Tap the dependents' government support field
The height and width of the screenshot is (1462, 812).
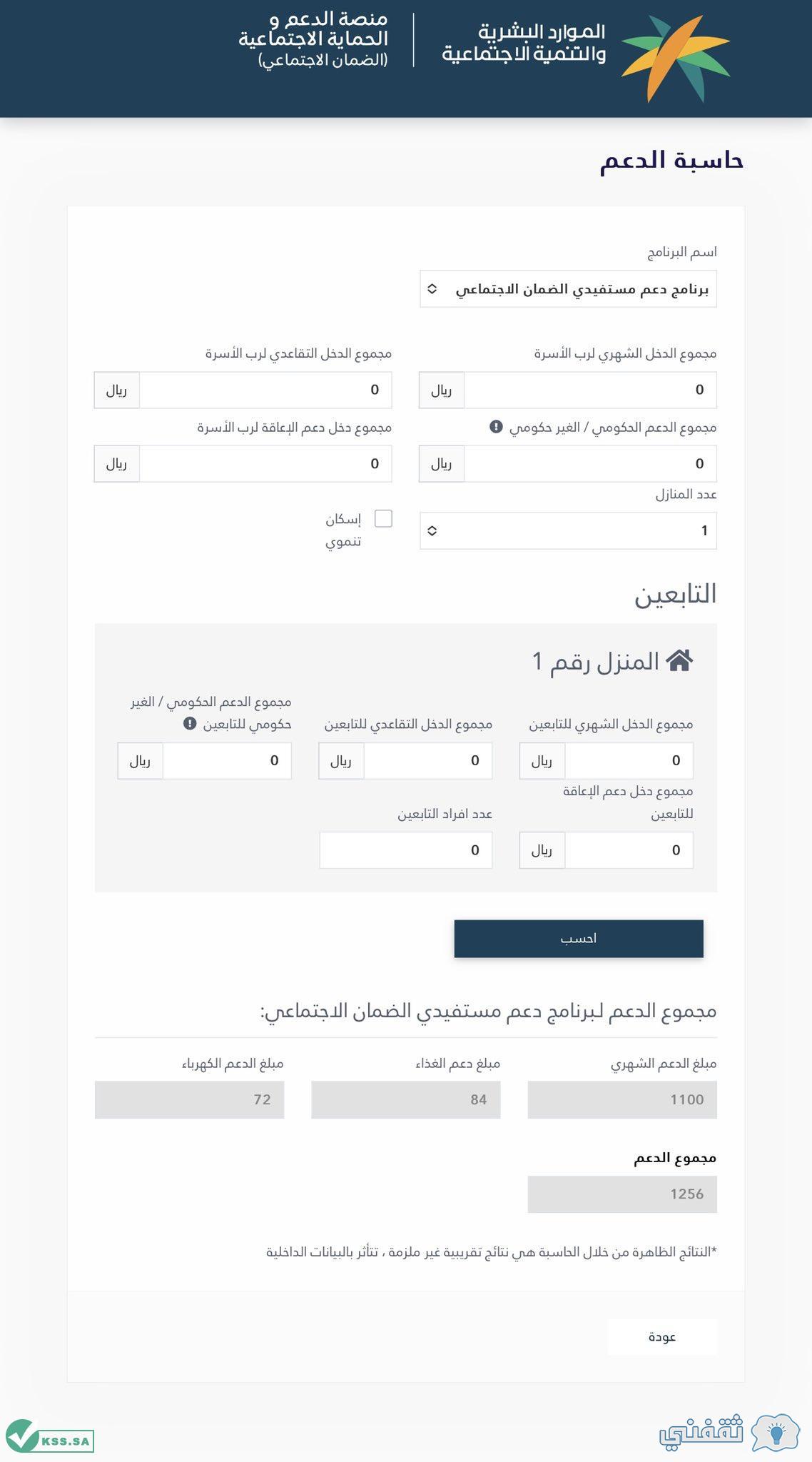(x=227, y=760)
